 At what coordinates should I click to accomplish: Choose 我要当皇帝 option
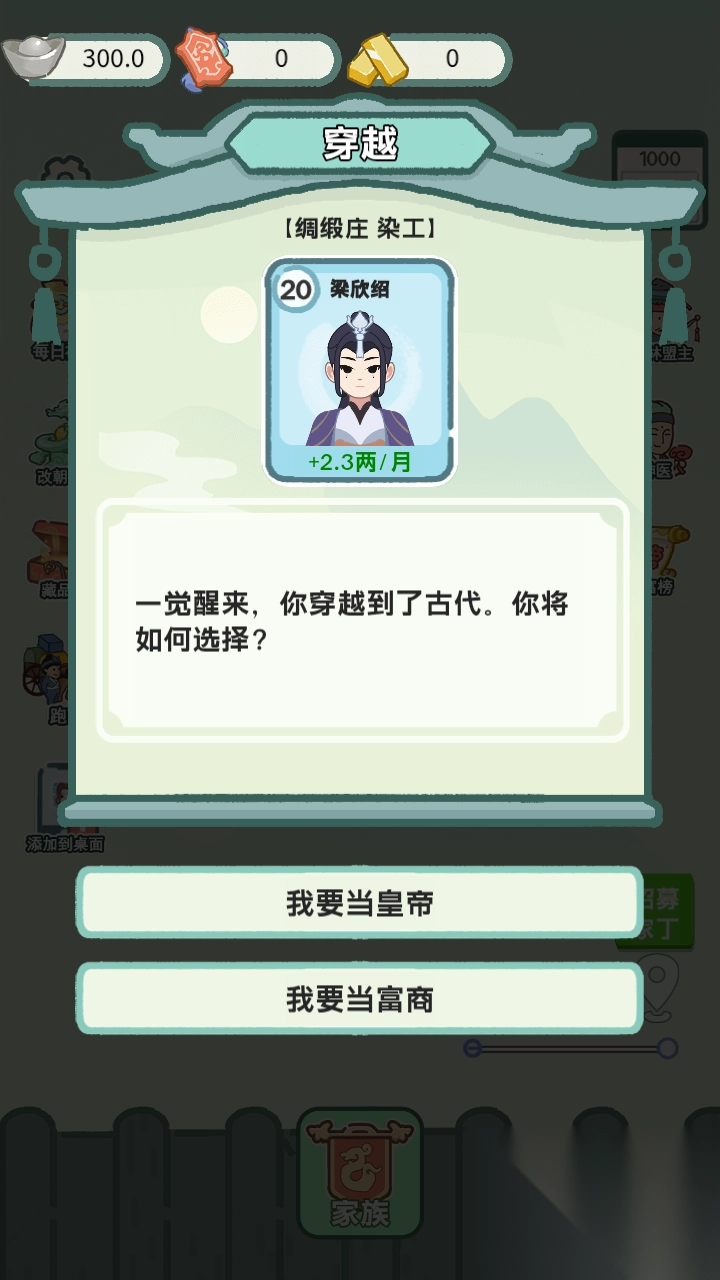click(360, 903)
